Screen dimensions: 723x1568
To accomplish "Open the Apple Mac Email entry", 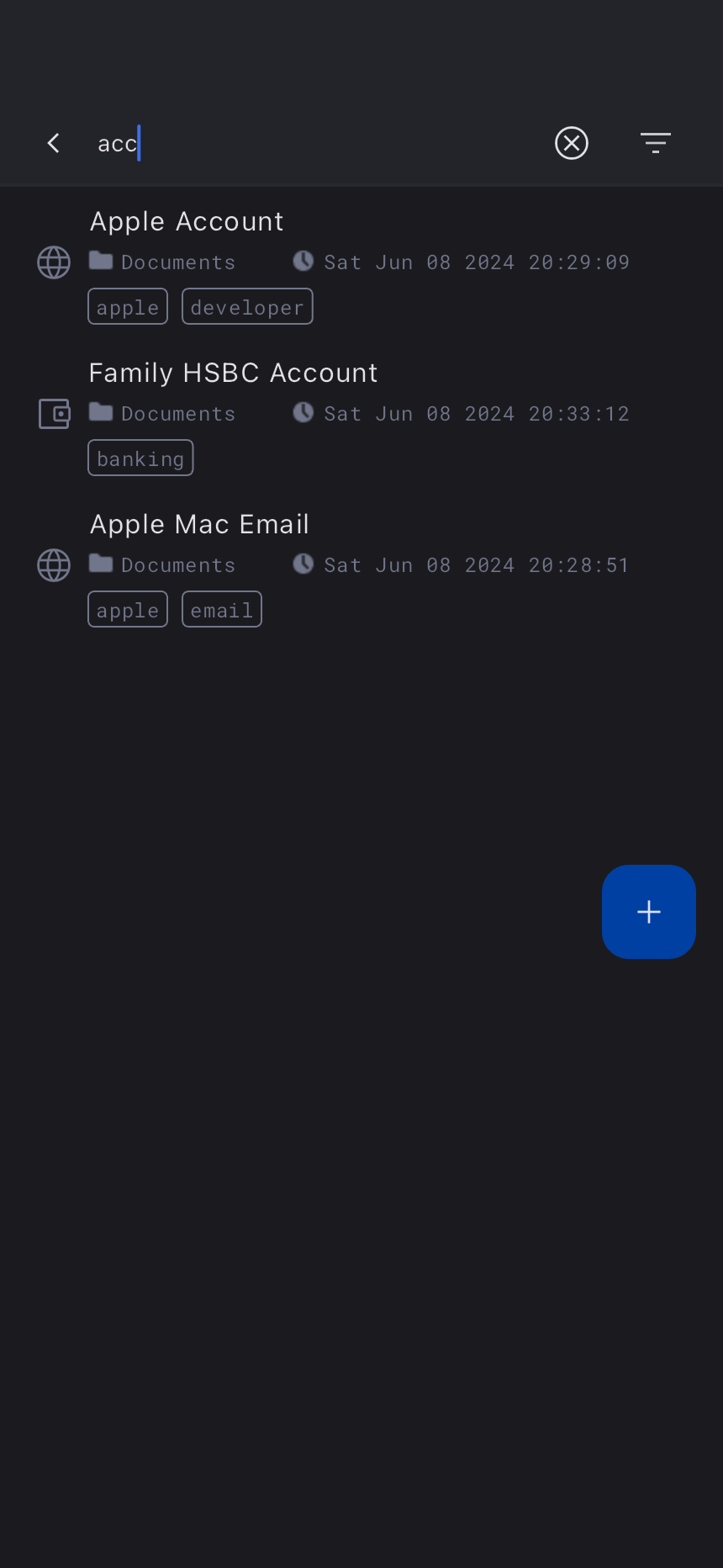I will click(x=199, y=524).
